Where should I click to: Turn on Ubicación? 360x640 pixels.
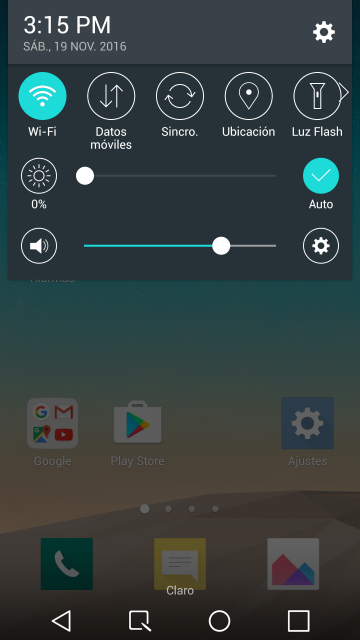(249, 96)
